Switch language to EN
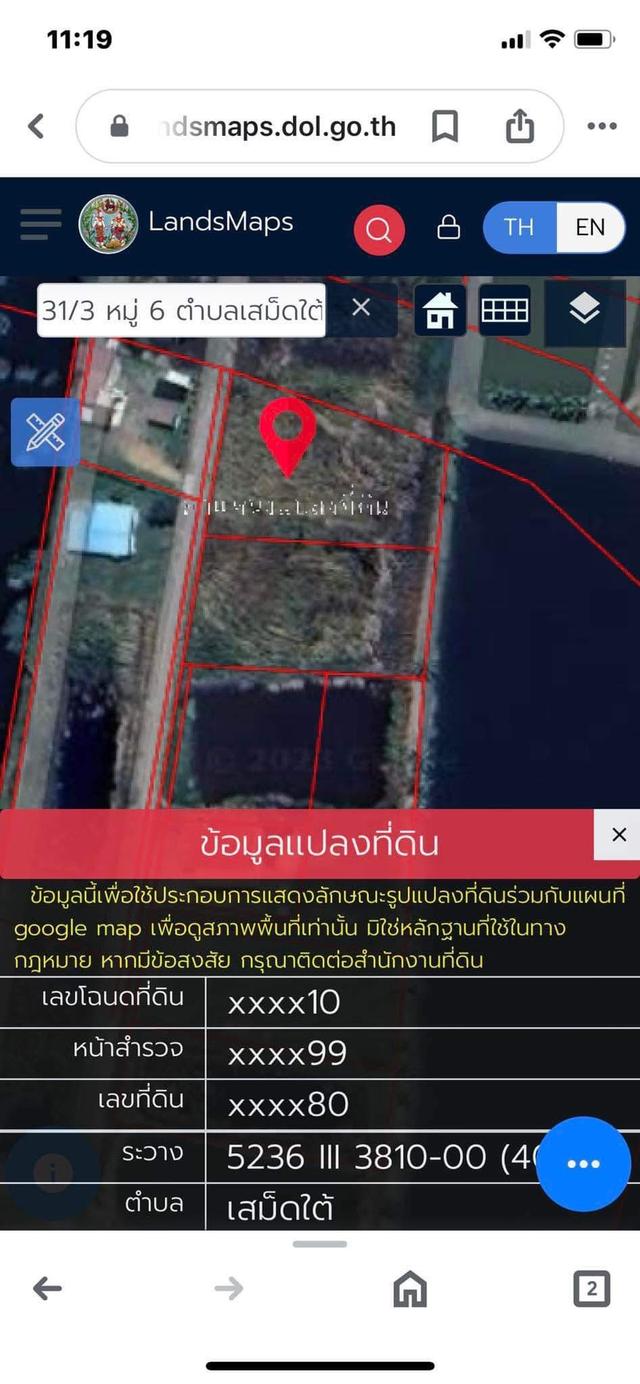Screen dimensions: 640x1384 (590, 228)
